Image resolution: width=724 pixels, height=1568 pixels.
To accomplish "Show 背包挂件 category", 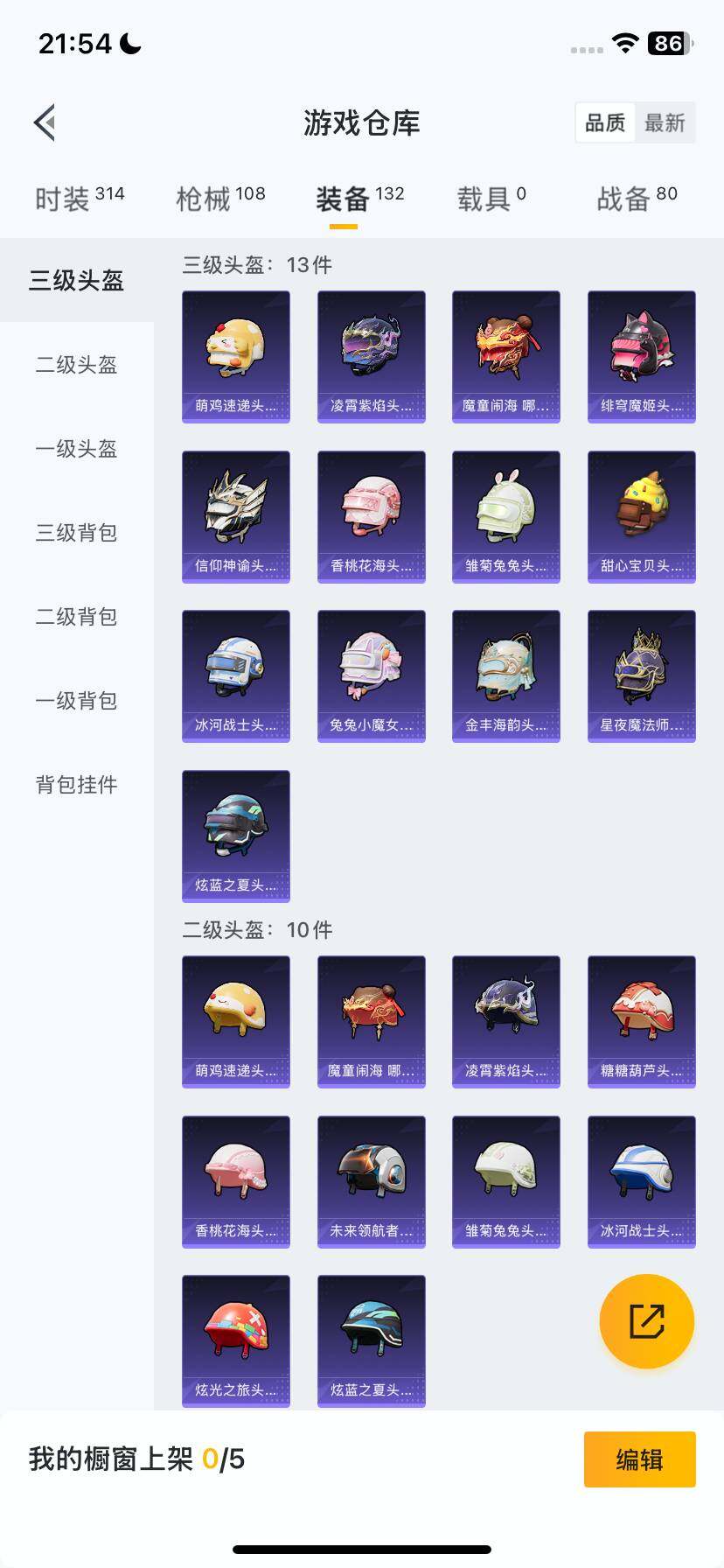I will [77, 785].
